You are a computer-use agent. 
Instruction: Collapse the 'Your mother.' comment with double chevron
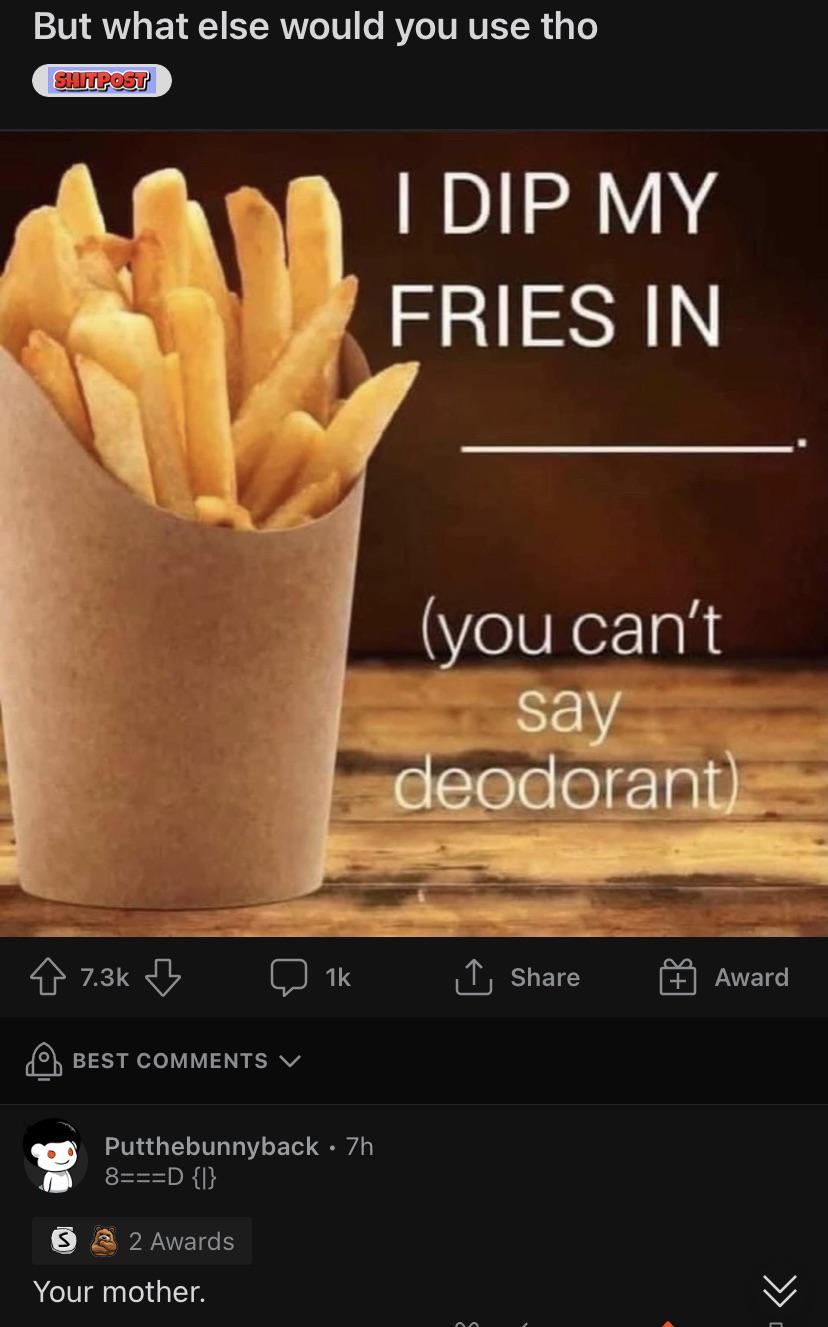click(779, 1291)
